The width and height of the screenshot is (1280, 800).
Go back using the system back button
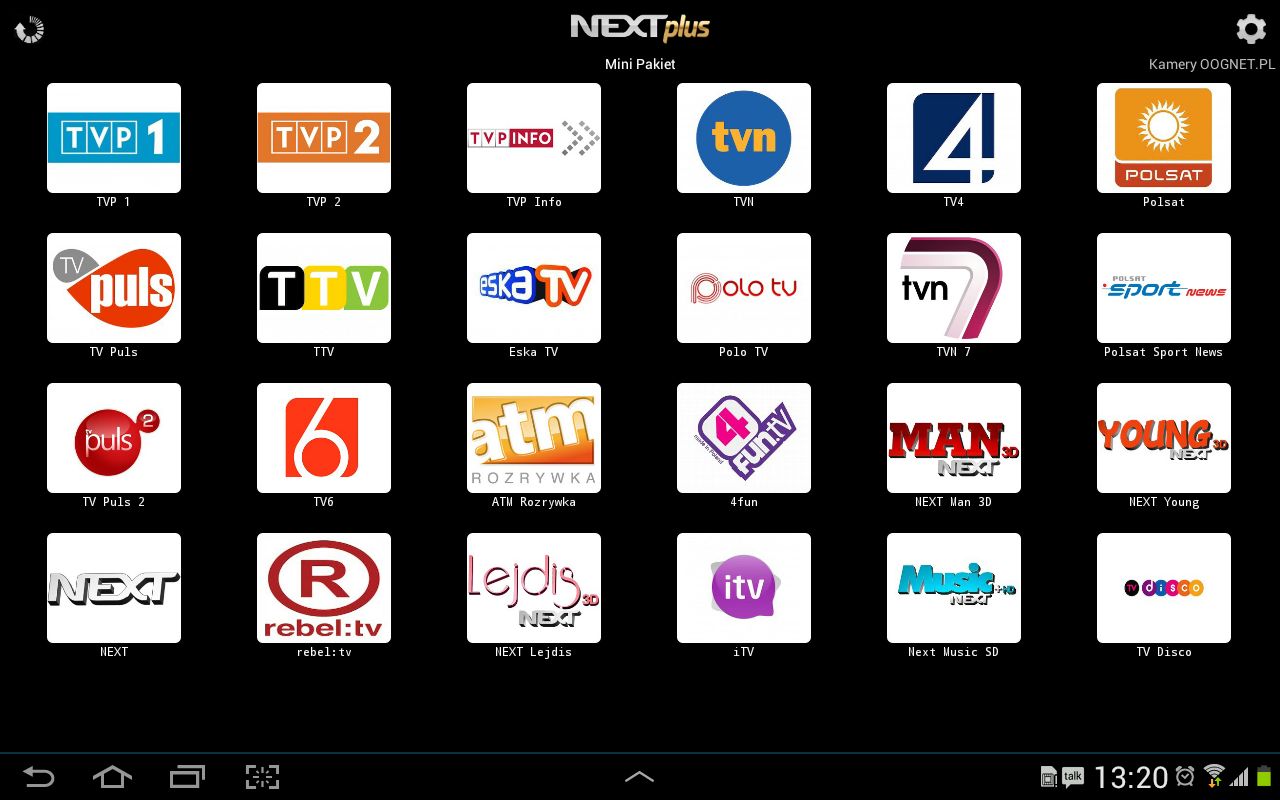[38, 777]
